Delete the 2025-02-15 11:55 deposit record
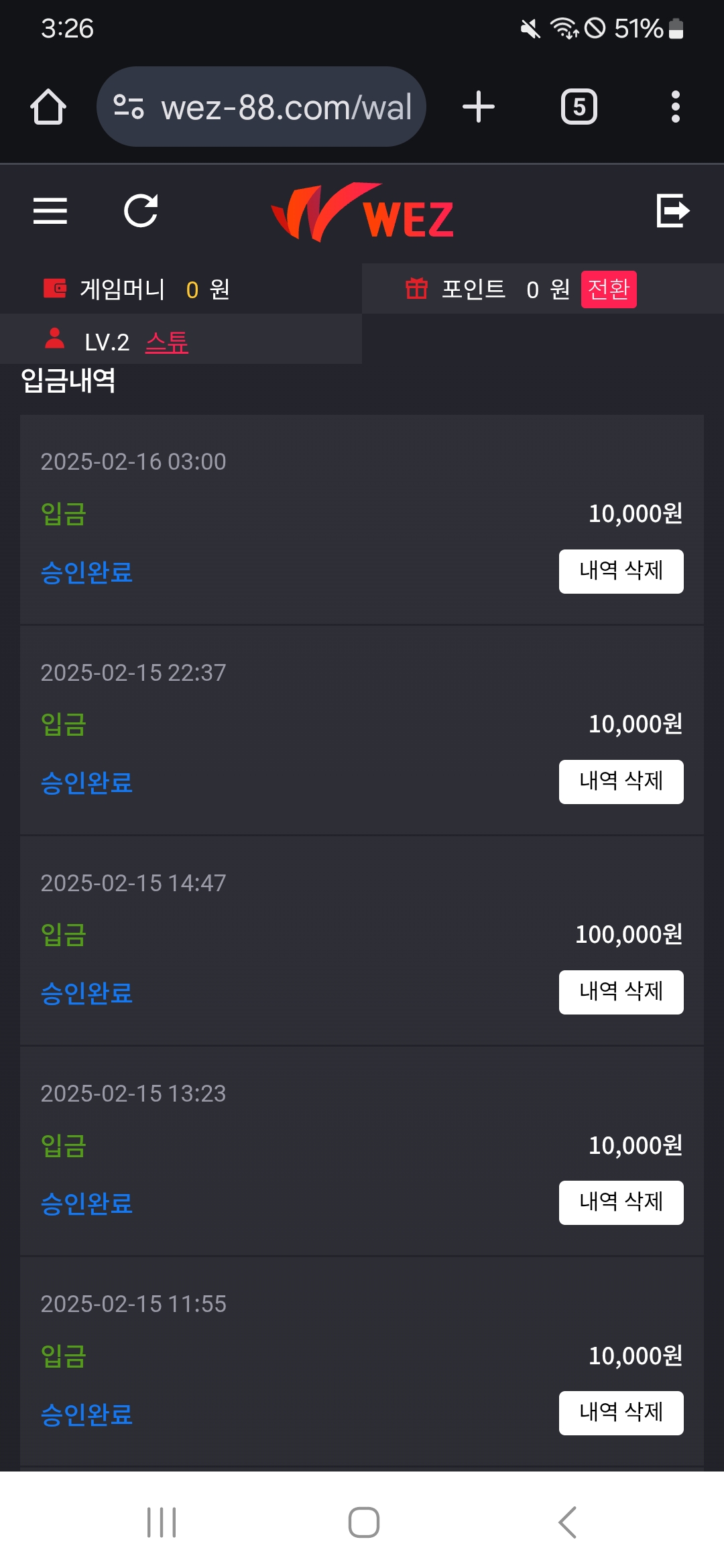Image resolution: width=724 pixels, height=1568 pixels. tap(621, 1413)
